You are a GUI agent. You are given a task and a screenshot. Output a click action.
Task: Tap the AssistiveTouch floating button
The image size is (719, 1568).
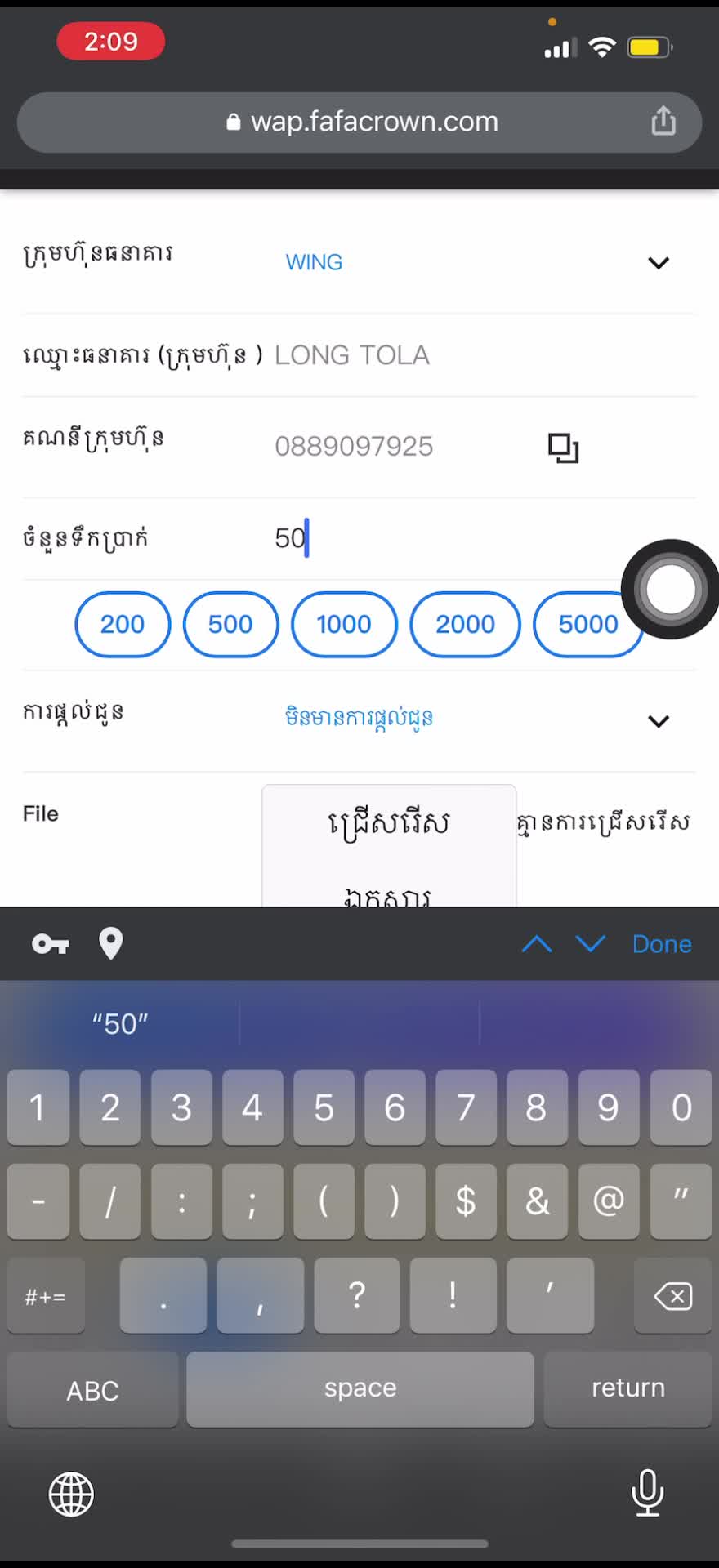pyautogui.click(x=670, y=590)
